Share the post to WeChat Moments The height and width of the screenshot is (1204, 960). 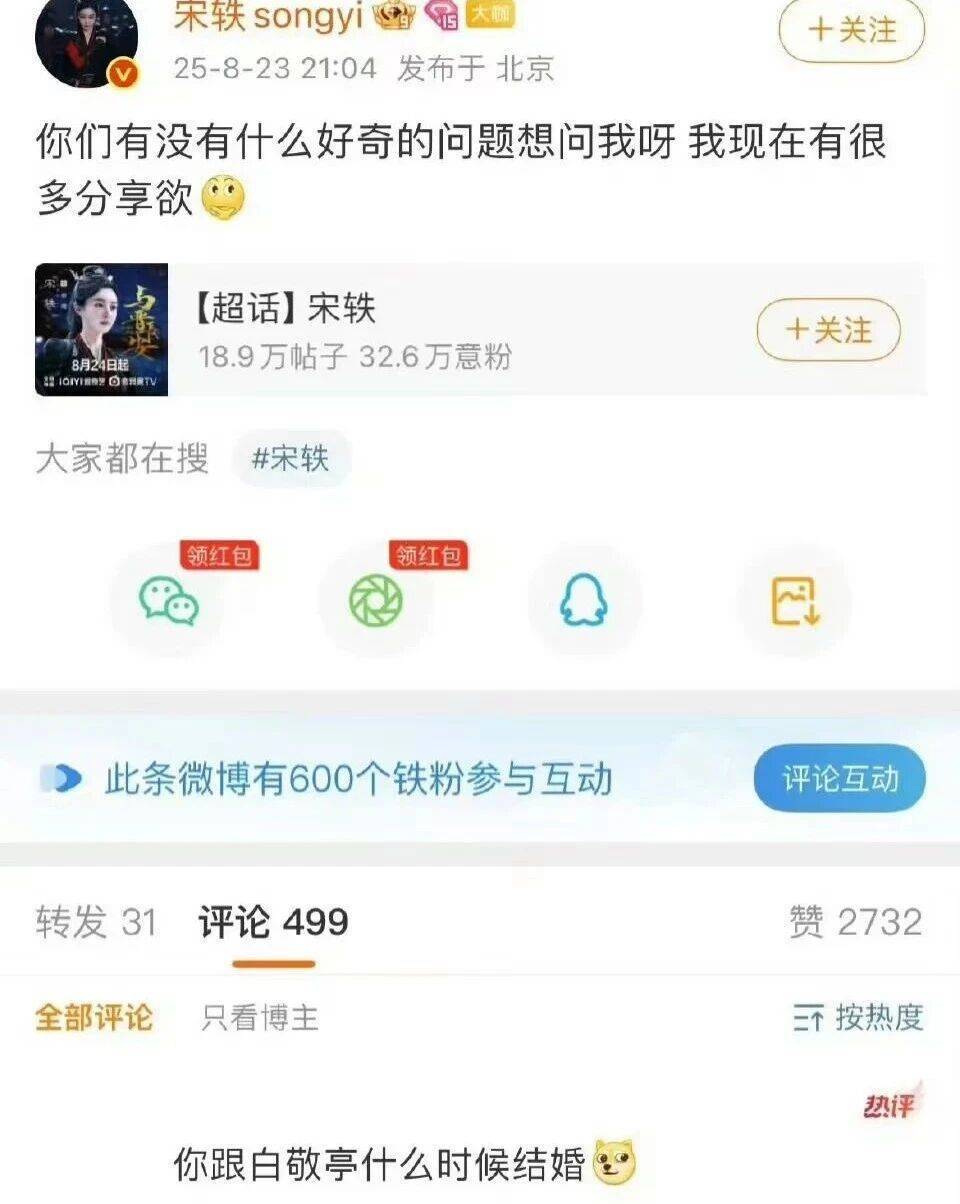(376, 602)
